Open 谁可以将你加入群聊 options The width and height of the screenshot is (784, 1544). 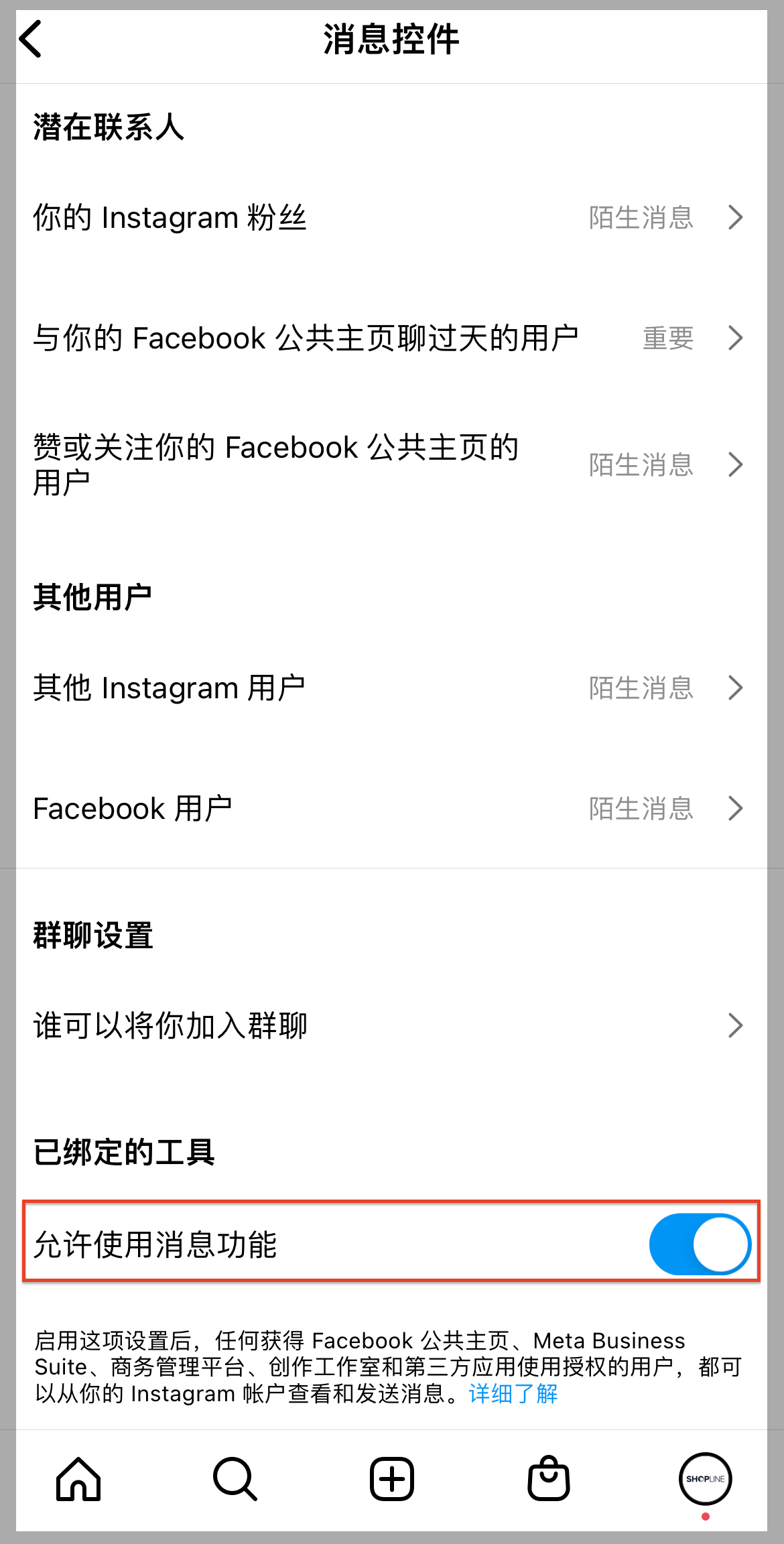[x=392, y=1025]
